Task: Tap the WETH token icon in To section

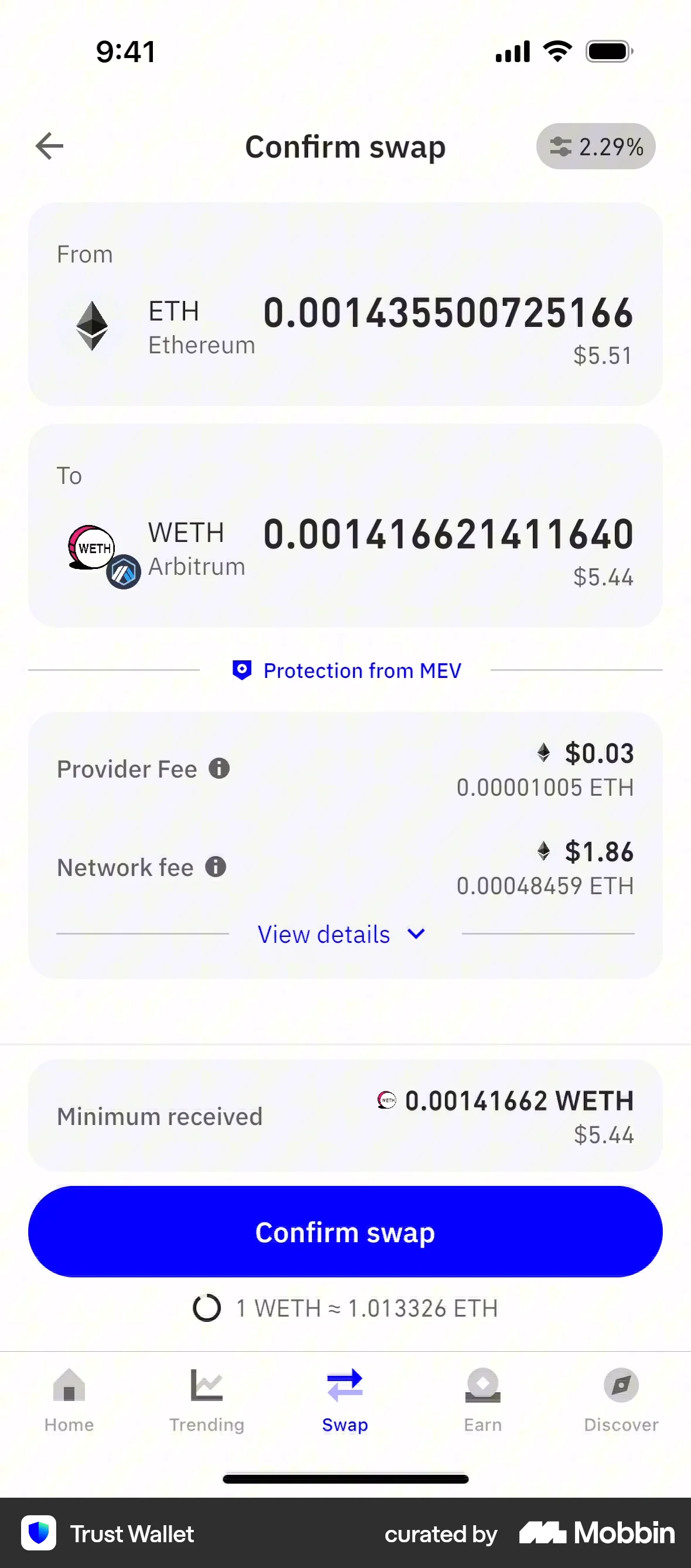Action: 91,547
